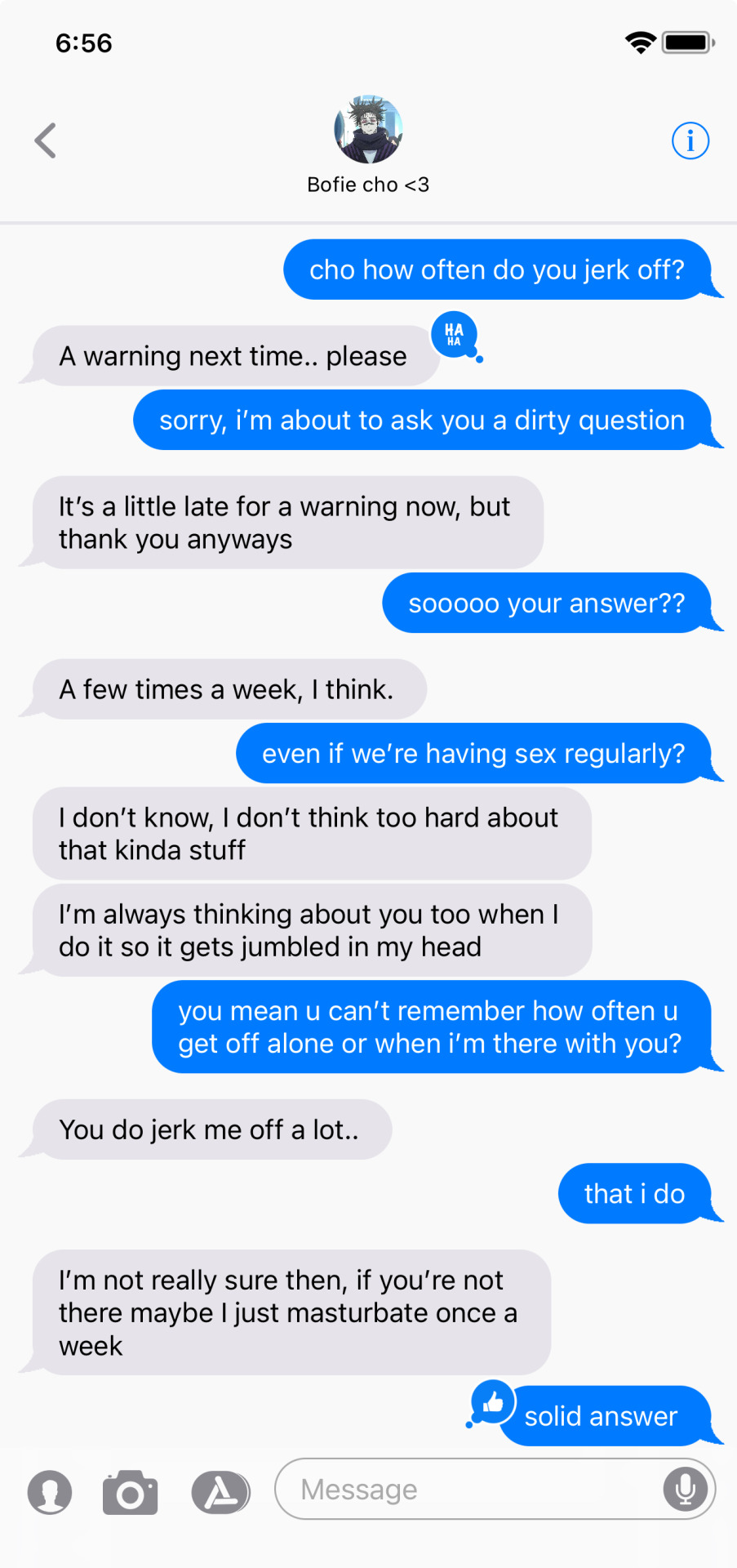
Task: Open the conversation info details
Action: click(x=690, y=140)
